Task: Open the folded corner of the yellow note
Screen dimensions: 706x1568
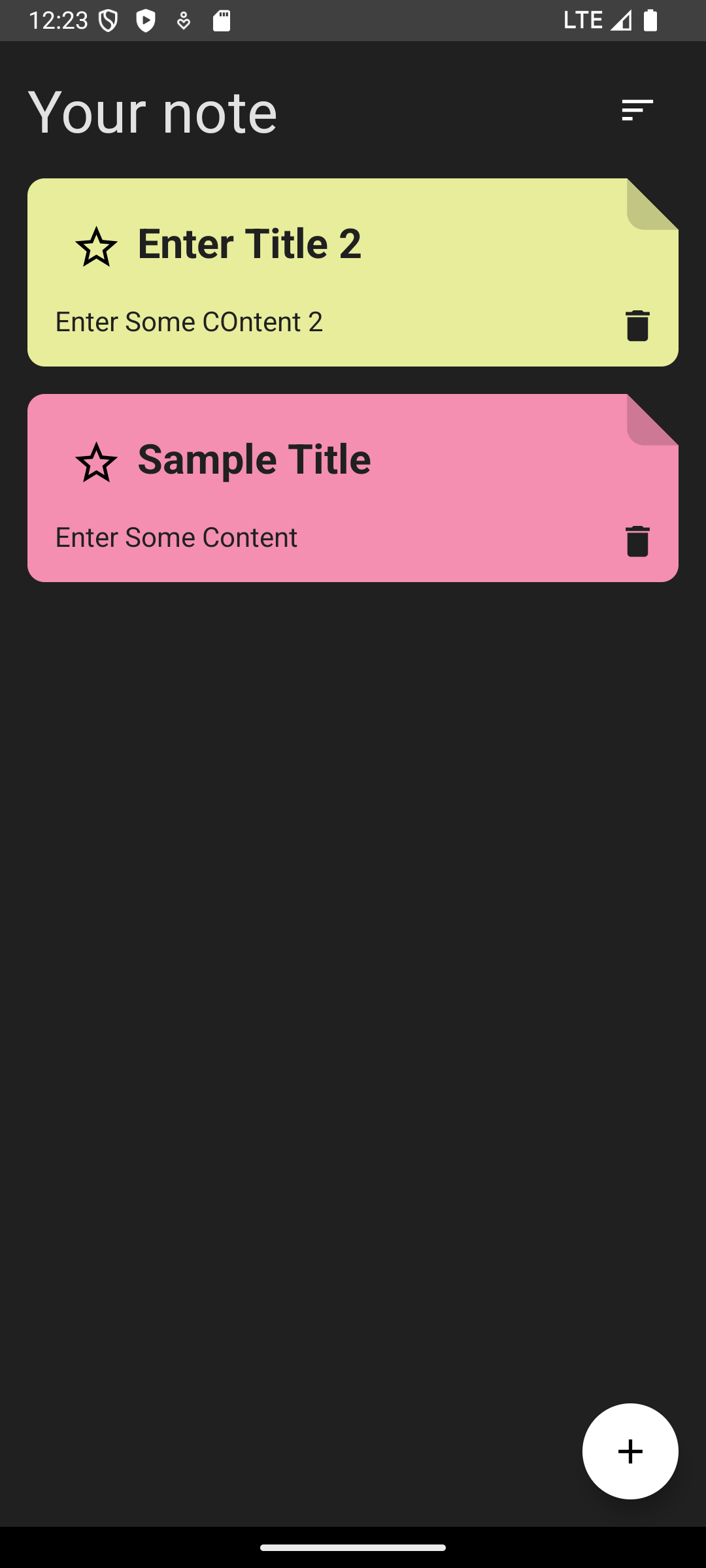Action: coord(647,203)
